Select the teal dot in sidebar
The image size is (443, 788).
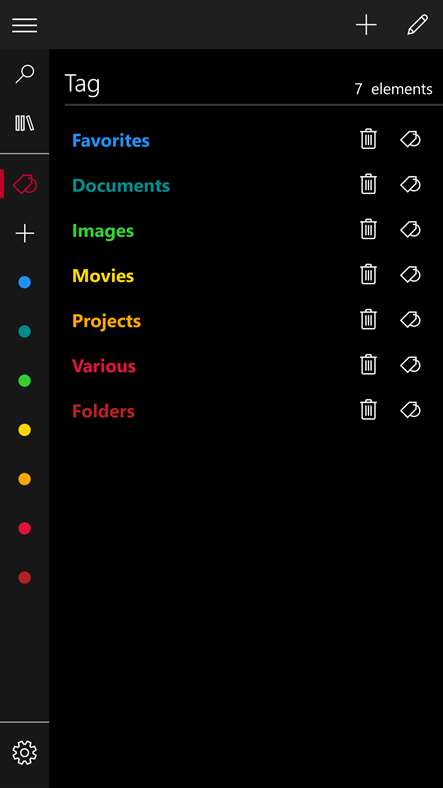coord(25,332)
